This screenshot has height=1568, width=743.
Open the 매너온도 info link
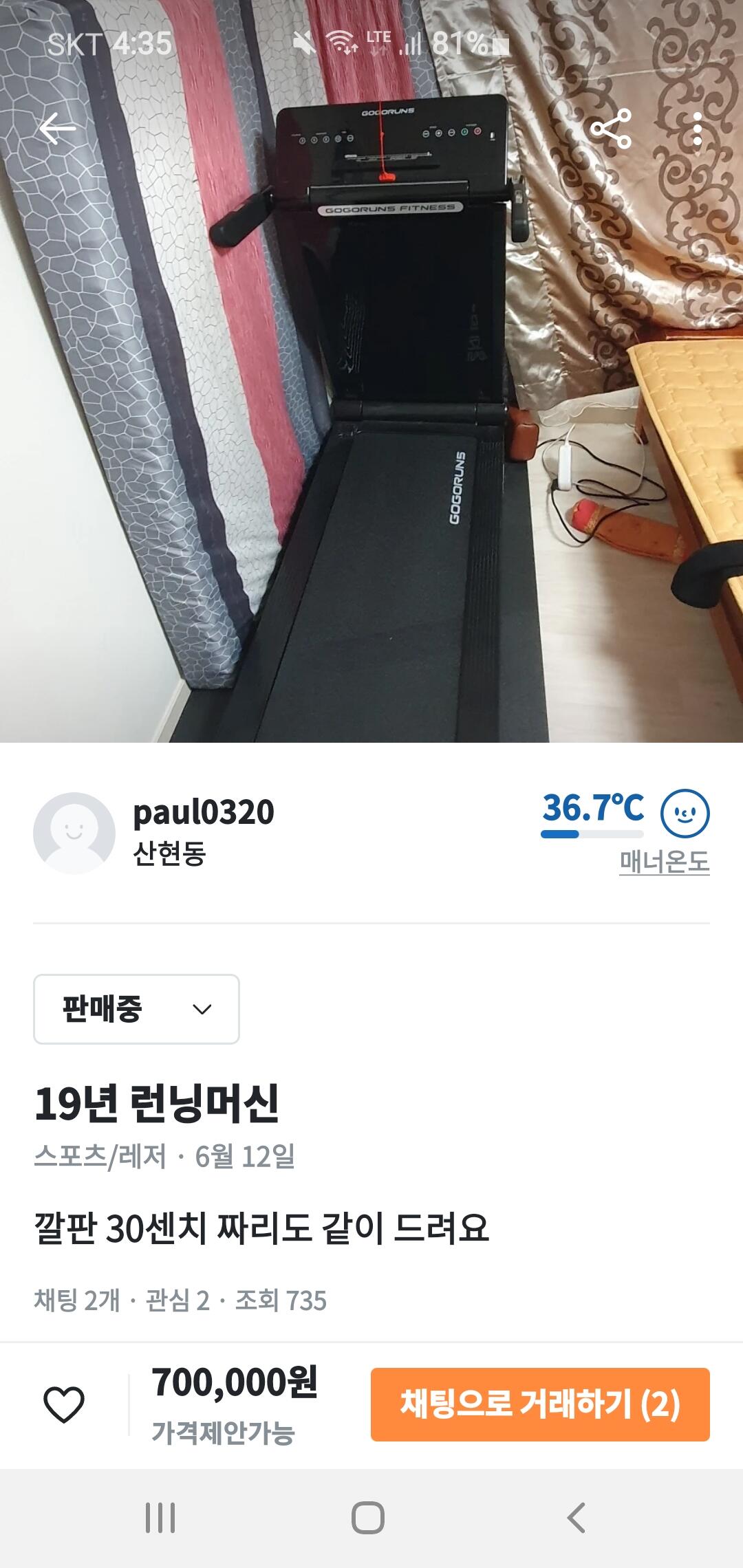click(664, 862)
